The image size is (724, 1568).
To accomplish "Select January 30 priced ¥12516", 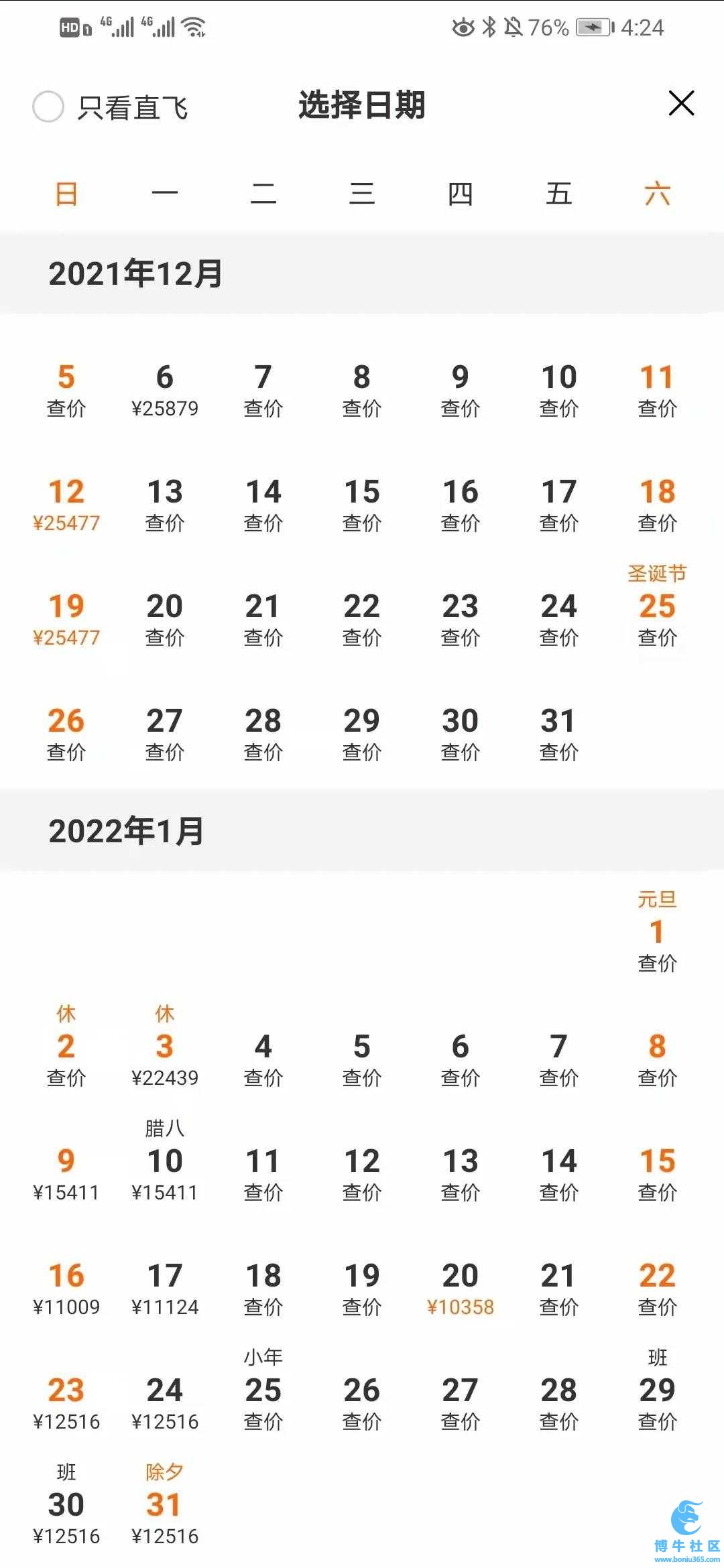I will (x=66, y=1504).
